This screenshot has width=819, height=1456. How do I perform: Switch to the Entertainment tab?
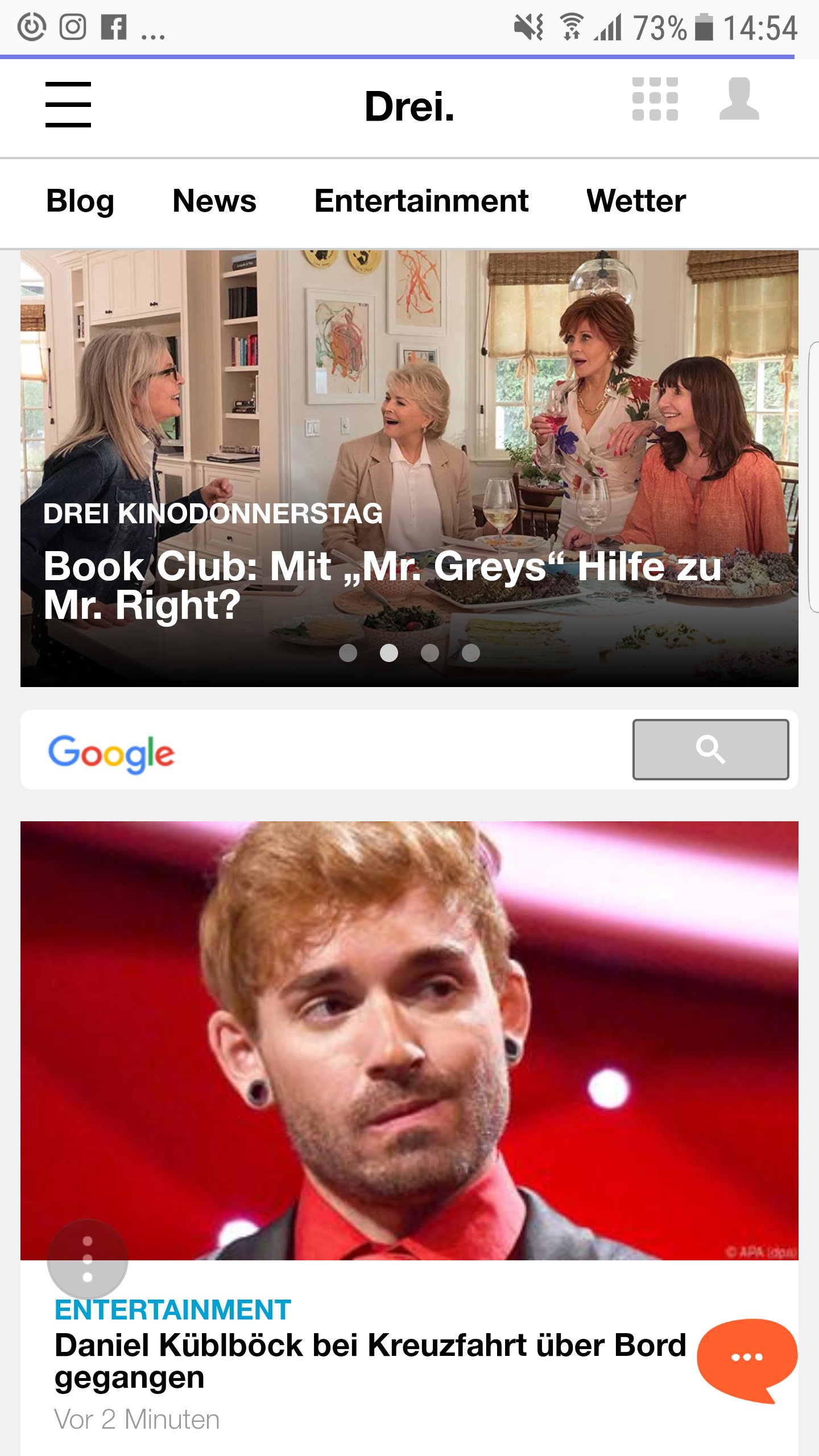(x=421, y=201)
